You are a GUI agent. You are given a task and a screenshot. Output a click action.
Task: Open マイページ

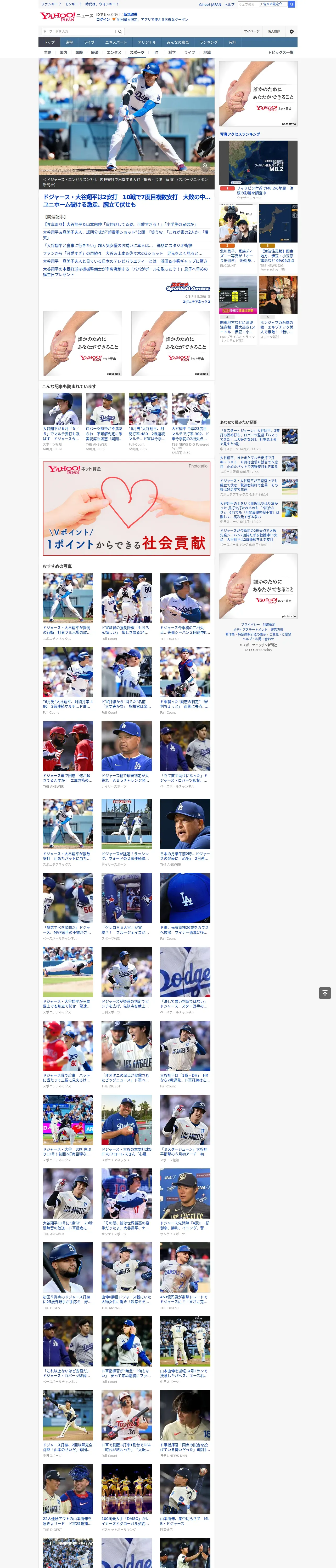point(252,32)
